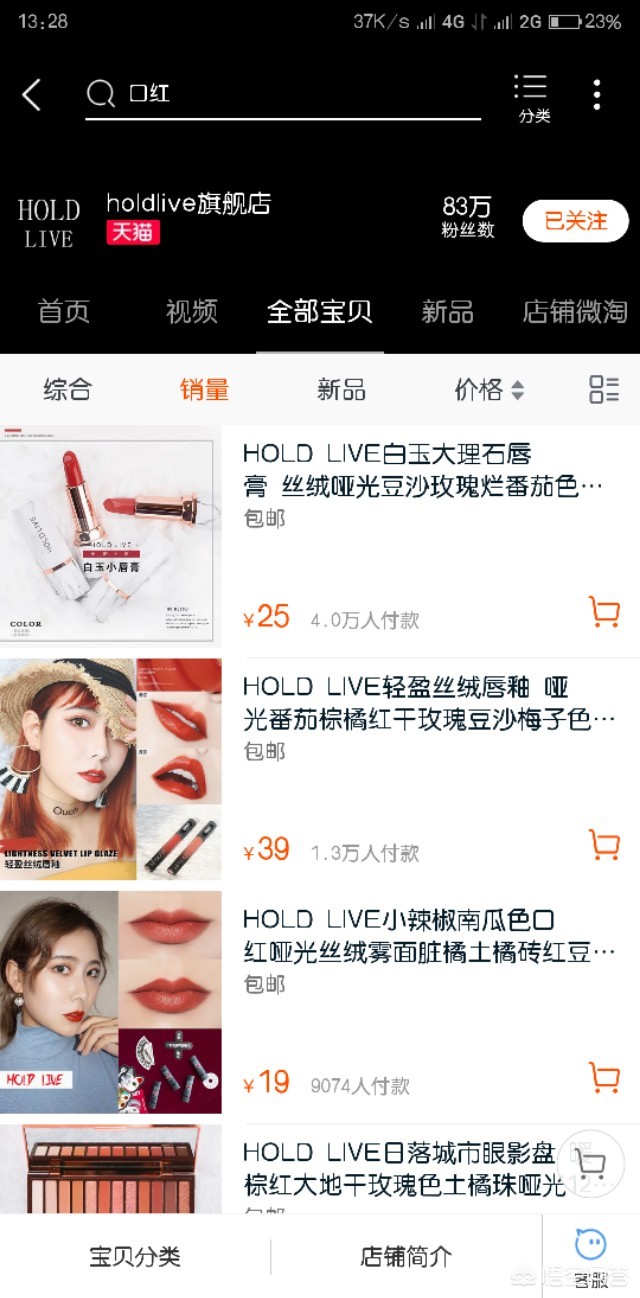Go back with the arrow icon
This screenshot has width=640, height=1298.
32,96
